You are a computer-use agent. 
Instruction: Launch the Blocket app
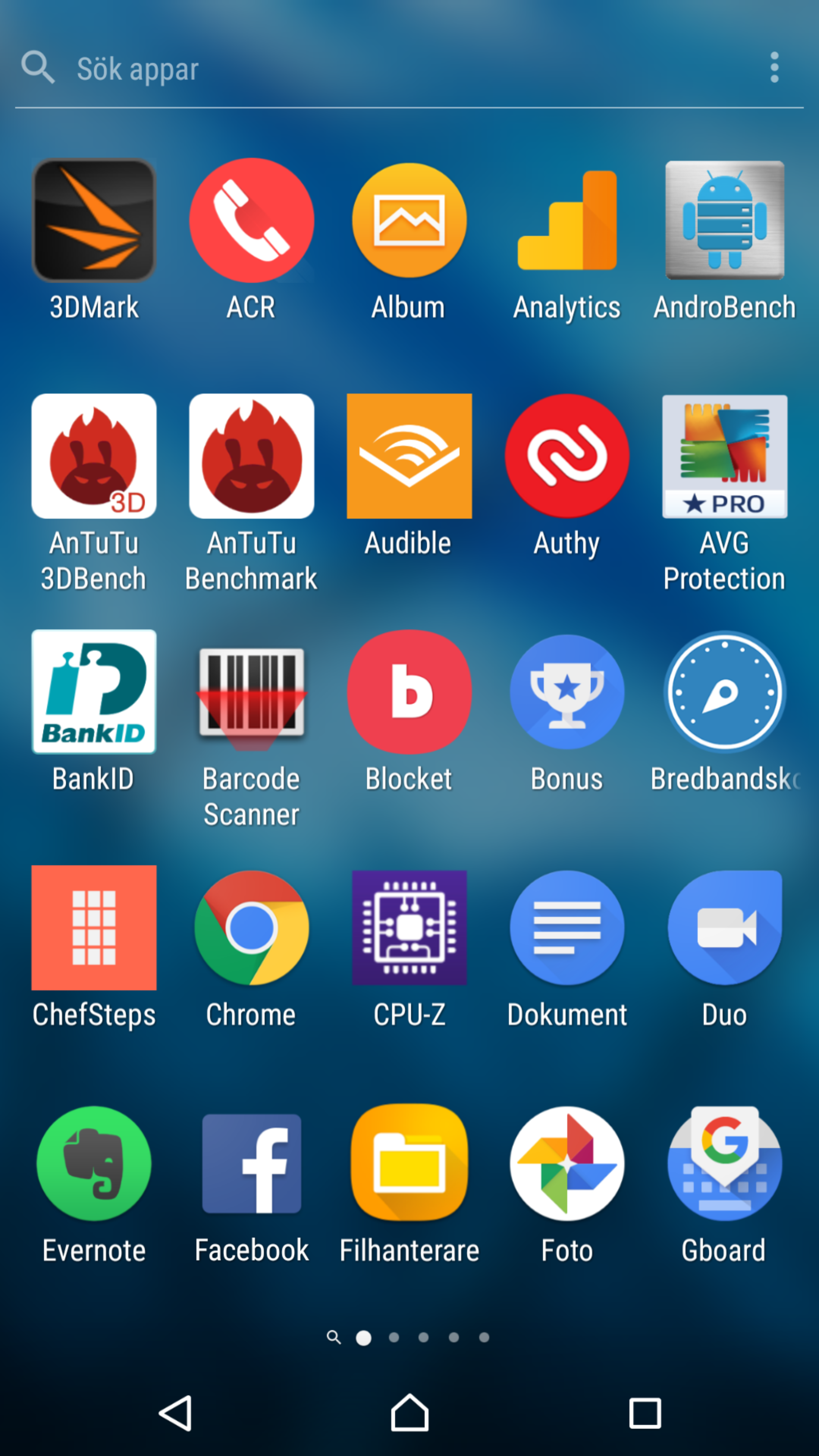click(x=409, y=692)
